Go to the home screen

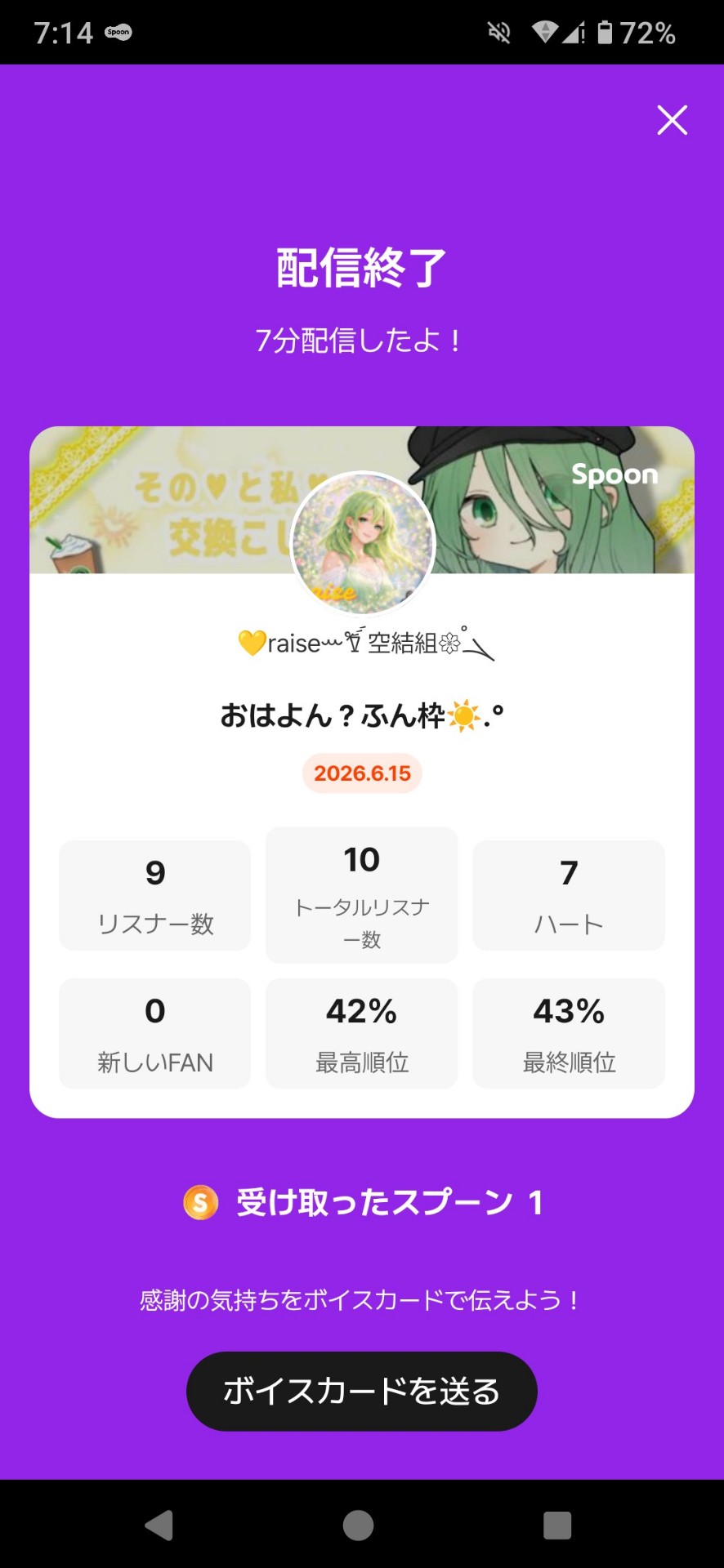[358, 1525]
